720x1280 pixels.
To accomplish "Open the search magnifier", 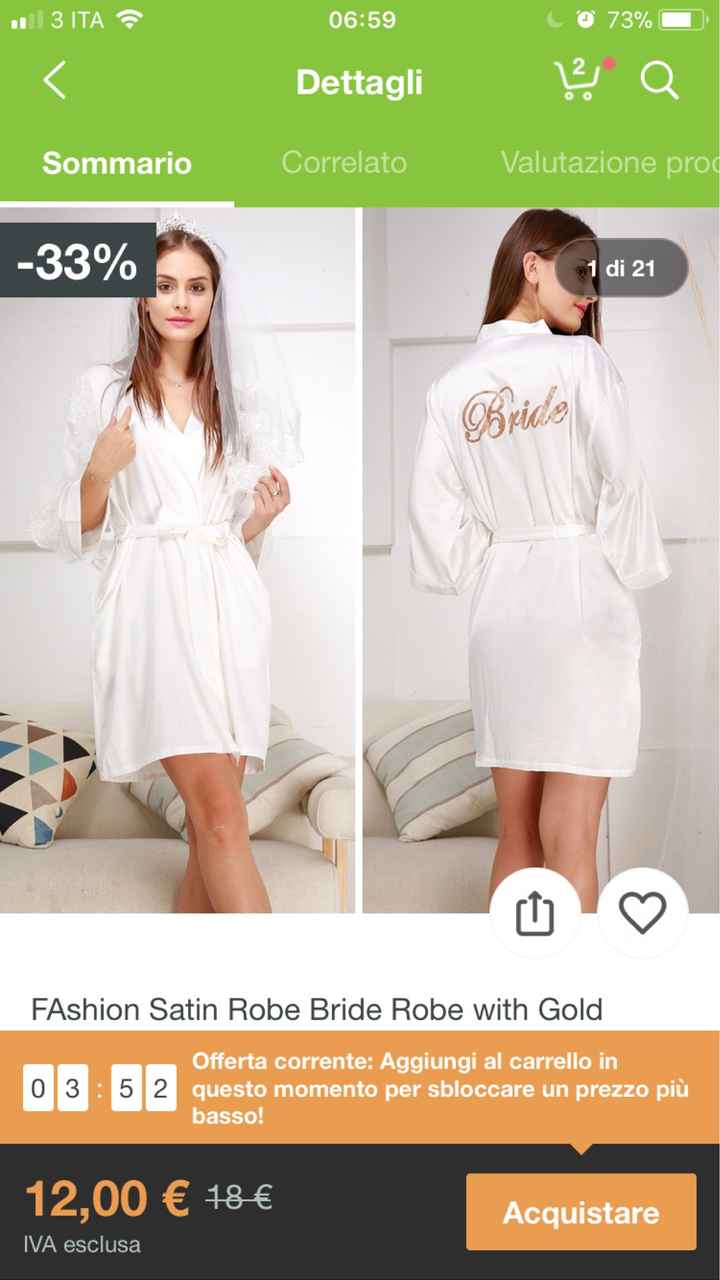I will [x=659, y=81].
